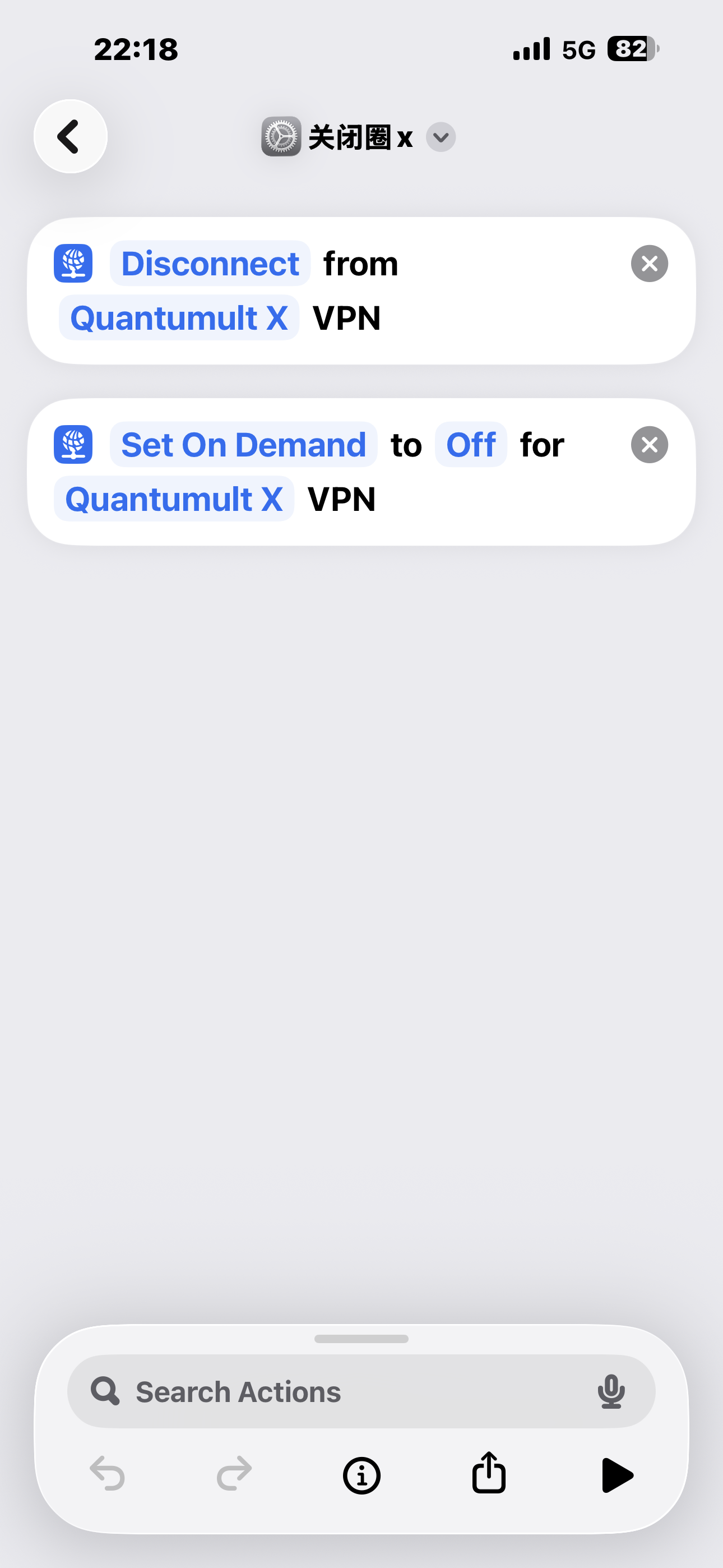Viewport: 723px width, 1568px height.
Task: Change Quantumult X in the Disconnect action
Action: click(x=179, y=319)
